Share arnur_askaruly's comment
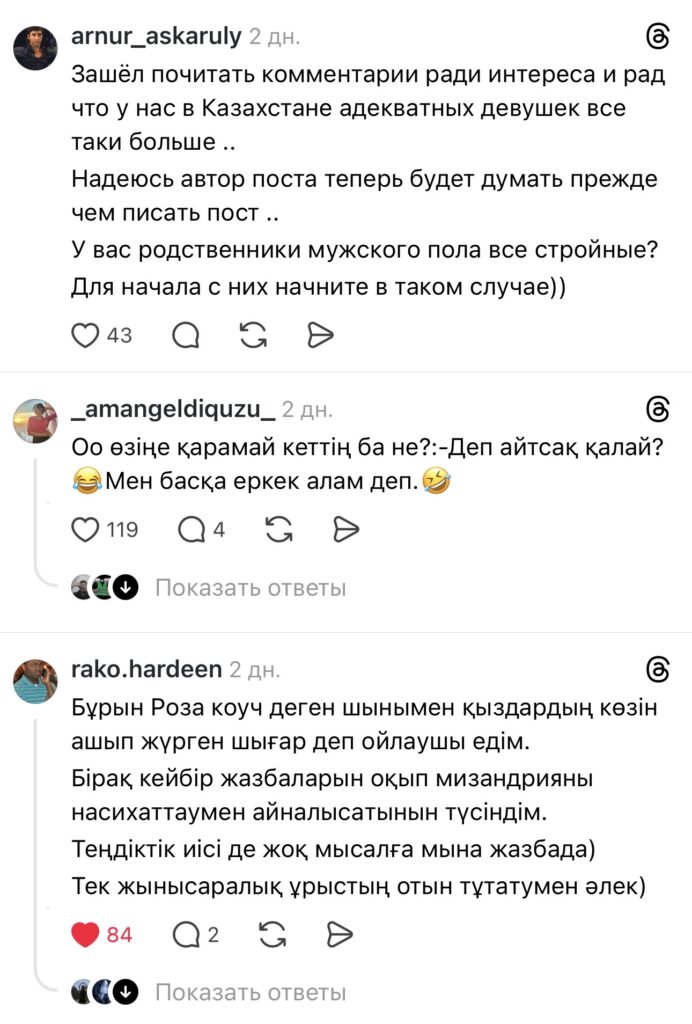The height and width of the screenshot is (1024, 692). 320,335
